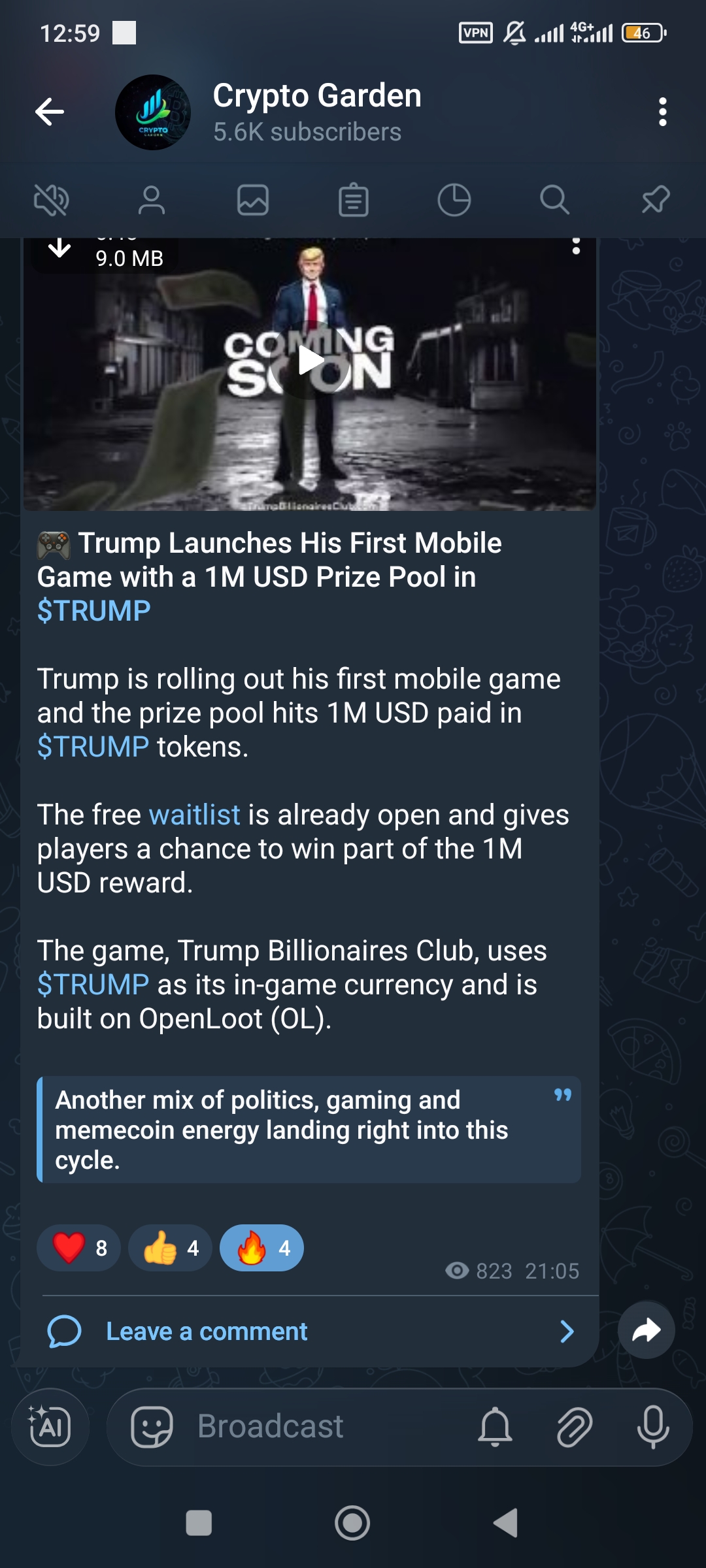The height and width of the screenshot is (1568, 706).
Task: Go back from Crypto Garden channel
Action: point(50,112)
